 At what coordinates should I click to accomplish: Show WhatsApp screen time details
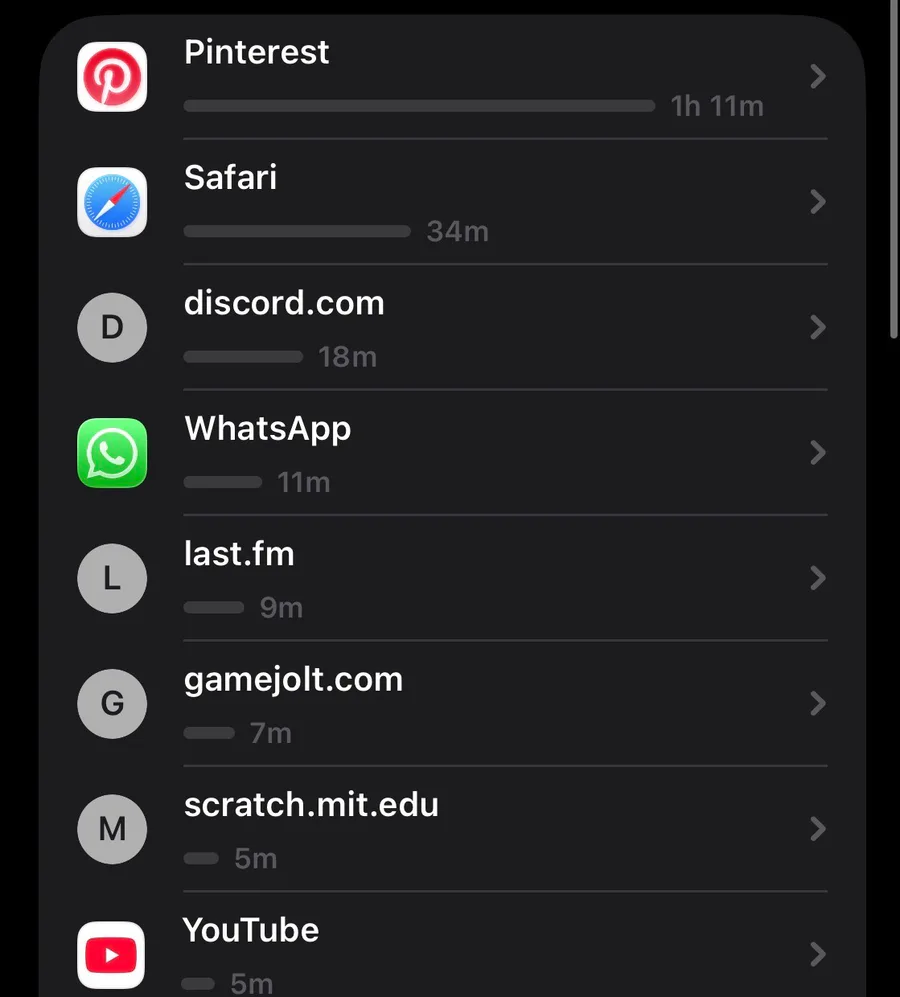(450, 453)
